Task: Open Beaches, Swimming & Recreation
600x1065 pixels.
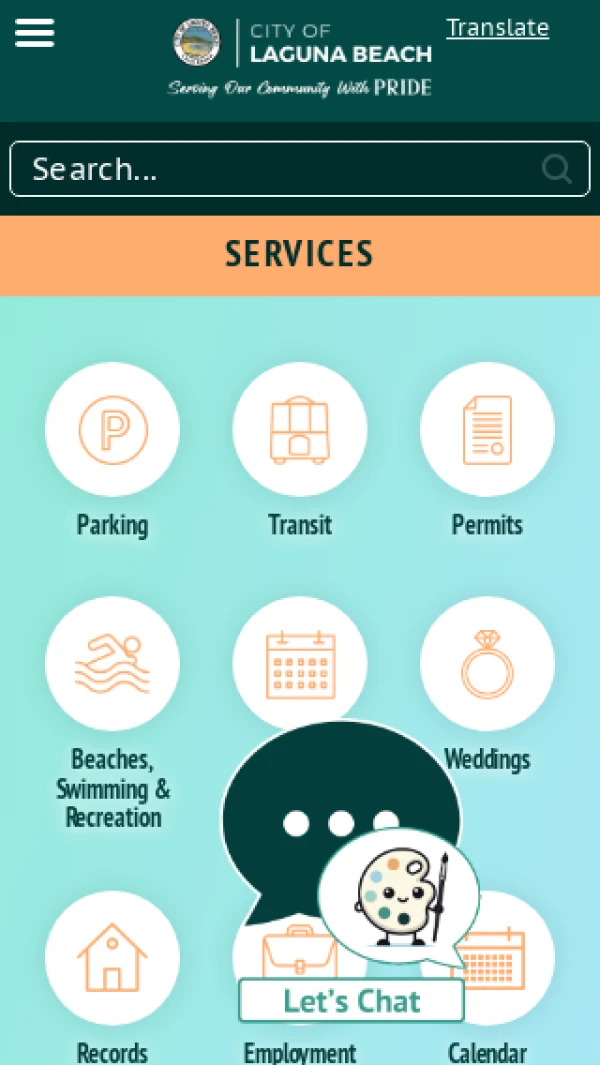Action: click(x=112, y=664)
